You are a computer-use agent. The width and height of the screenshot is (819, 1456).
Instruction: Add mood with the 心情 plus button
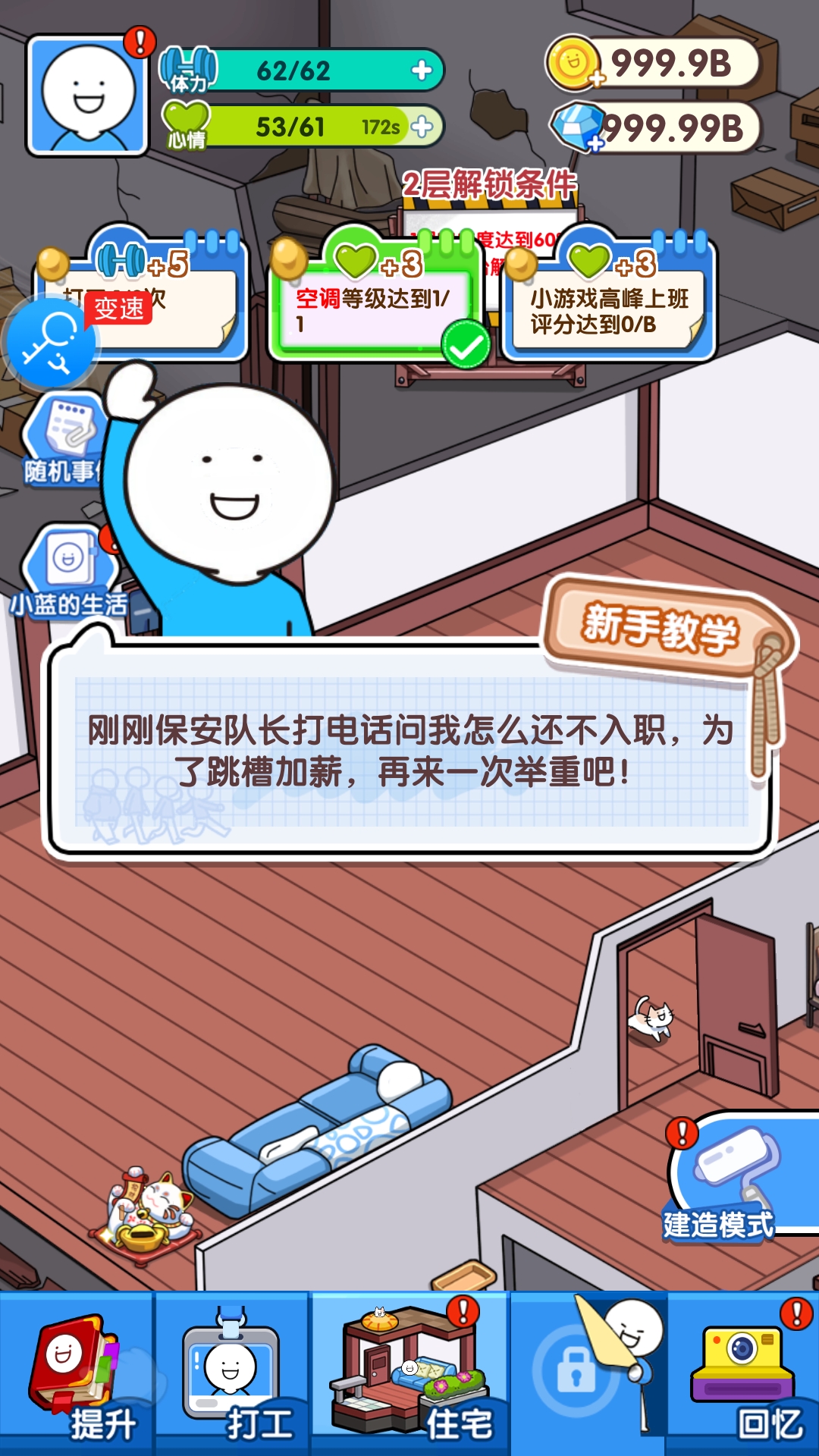[422, 127]
